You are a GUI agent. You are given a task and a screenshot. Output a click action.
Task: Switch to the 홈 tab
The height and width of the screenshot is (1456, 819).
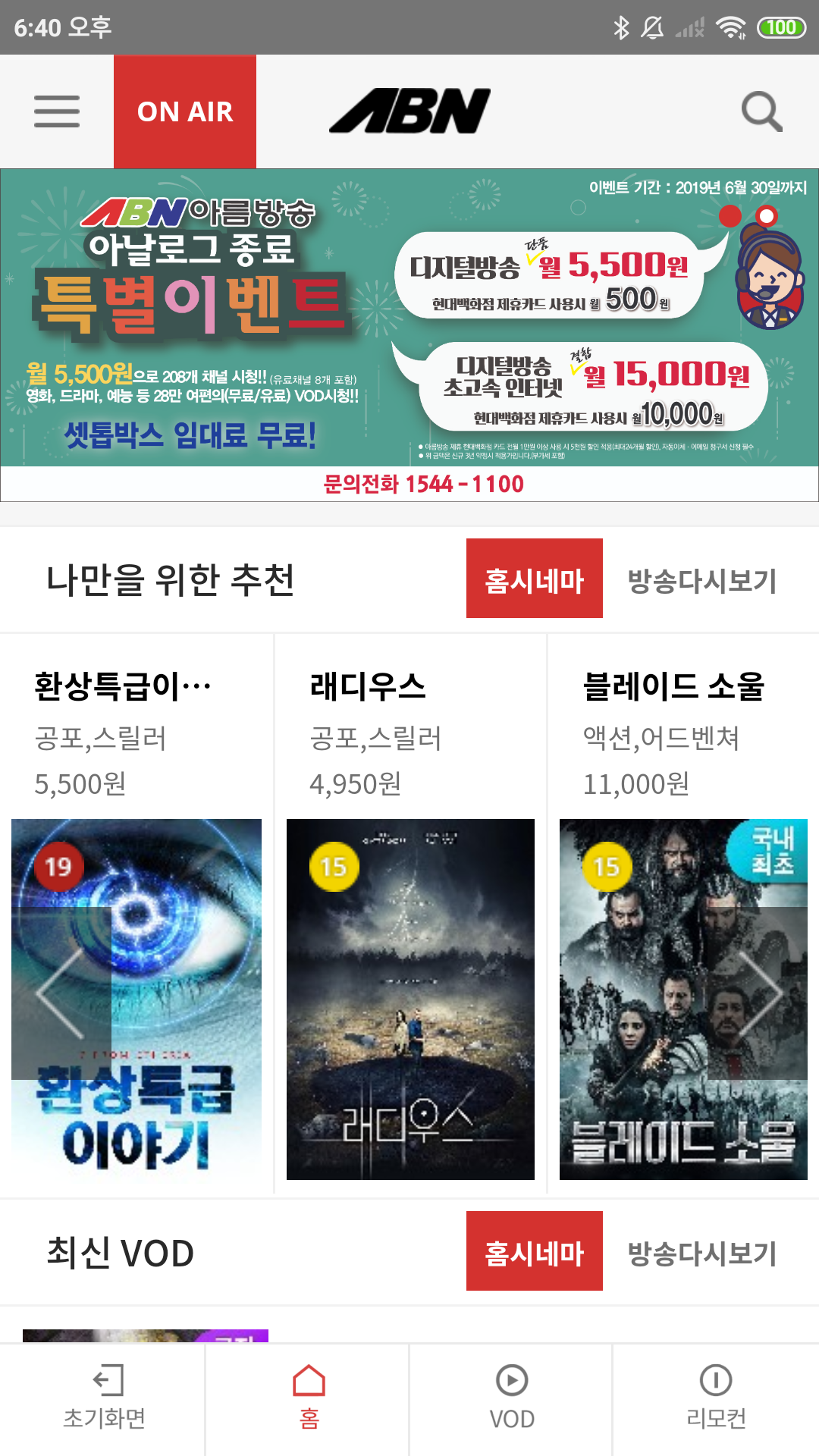tap(309, 1399)
